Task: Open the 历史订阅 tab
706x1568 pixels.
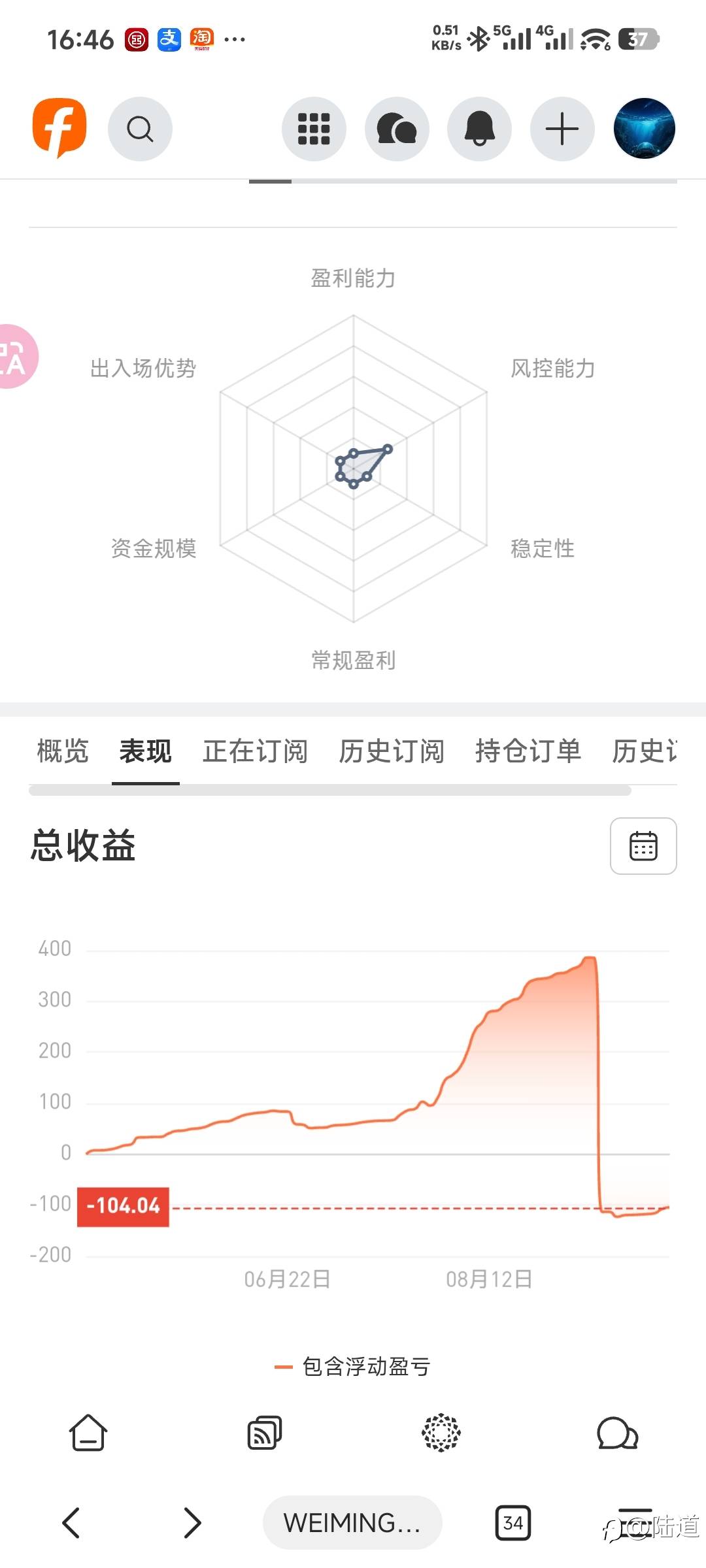Action: (x=392, y=751)
